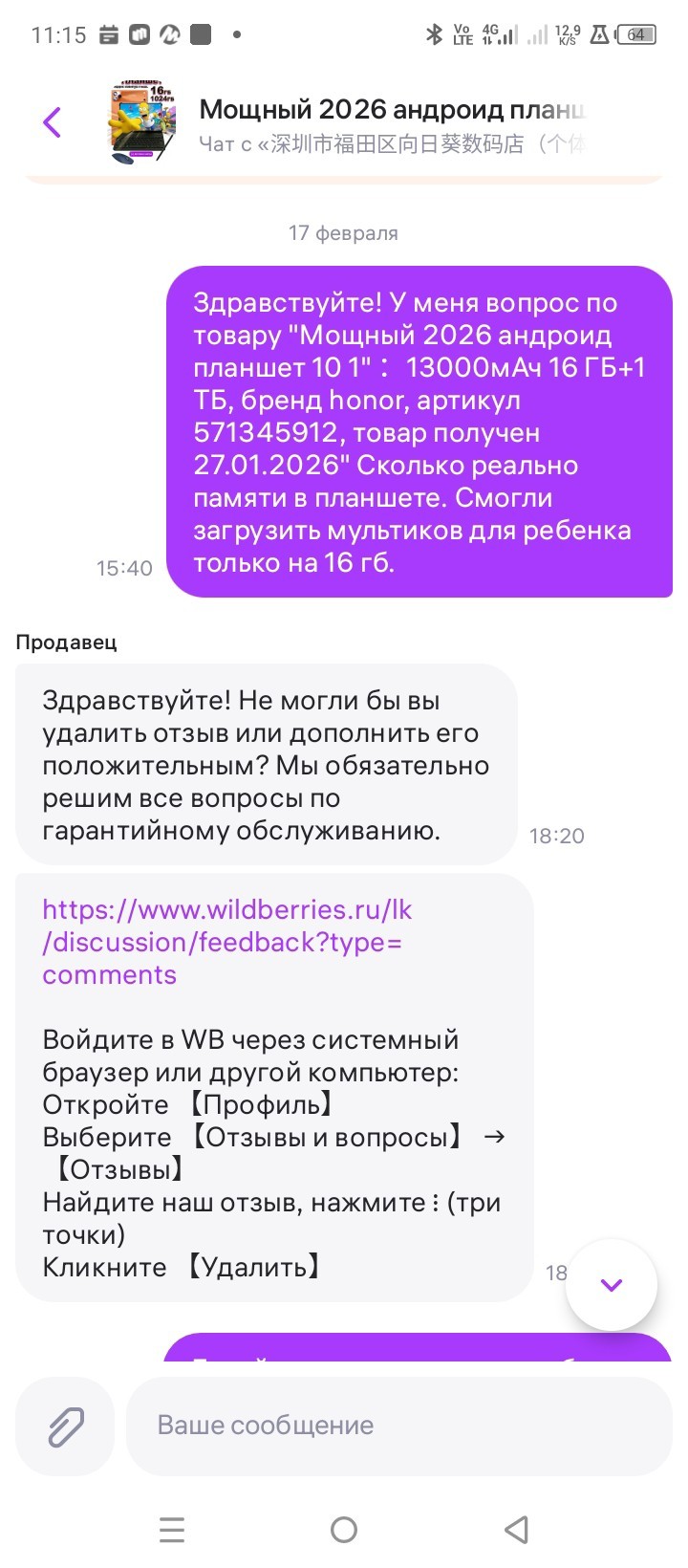Jump to latest messages with down chevron
The width and height of the screenshot is (688, 1568).
(611, 1284)
